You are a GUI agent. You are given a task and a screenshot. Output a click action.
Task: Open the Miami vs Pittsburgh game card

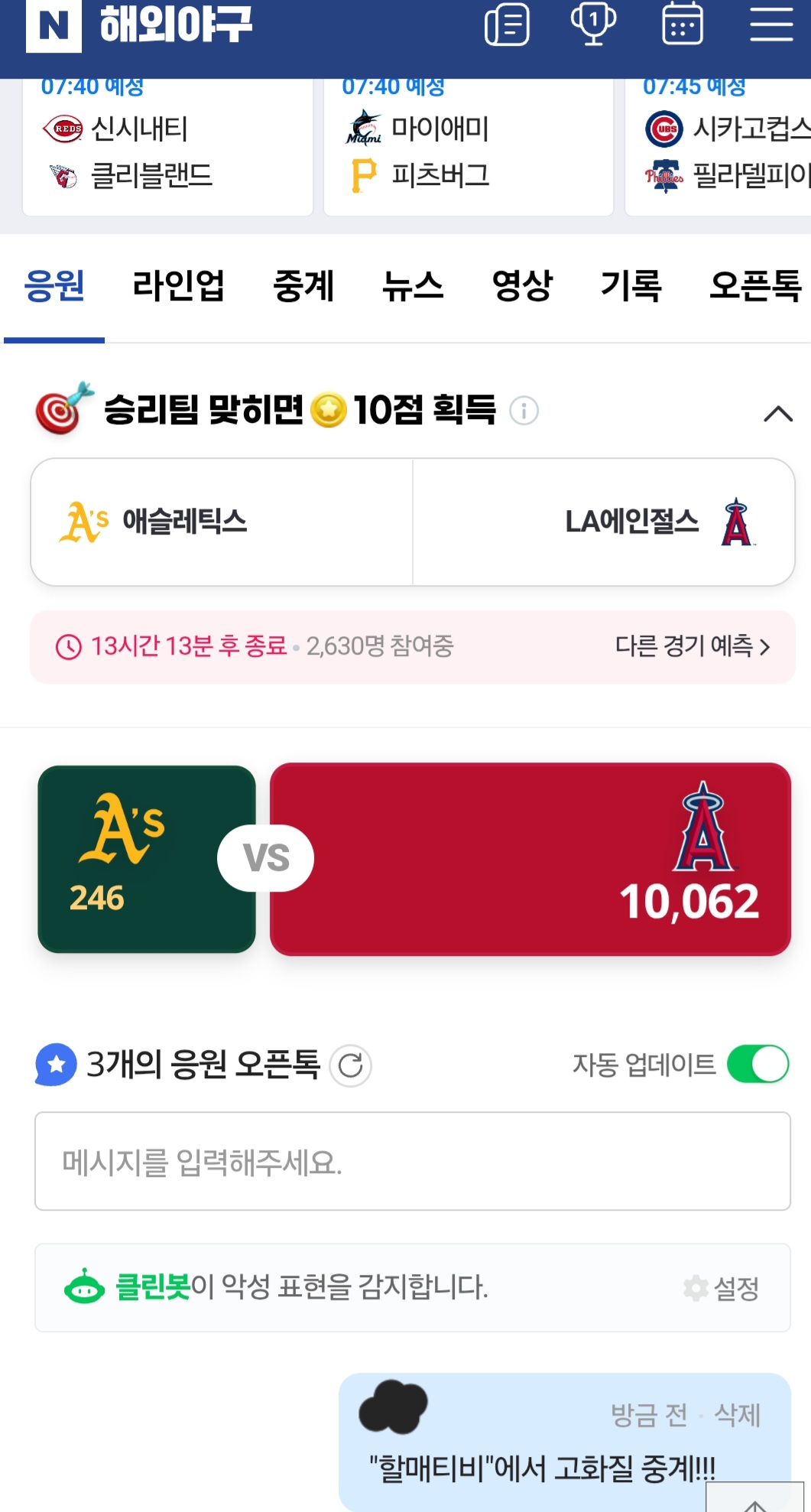point(468,149)
